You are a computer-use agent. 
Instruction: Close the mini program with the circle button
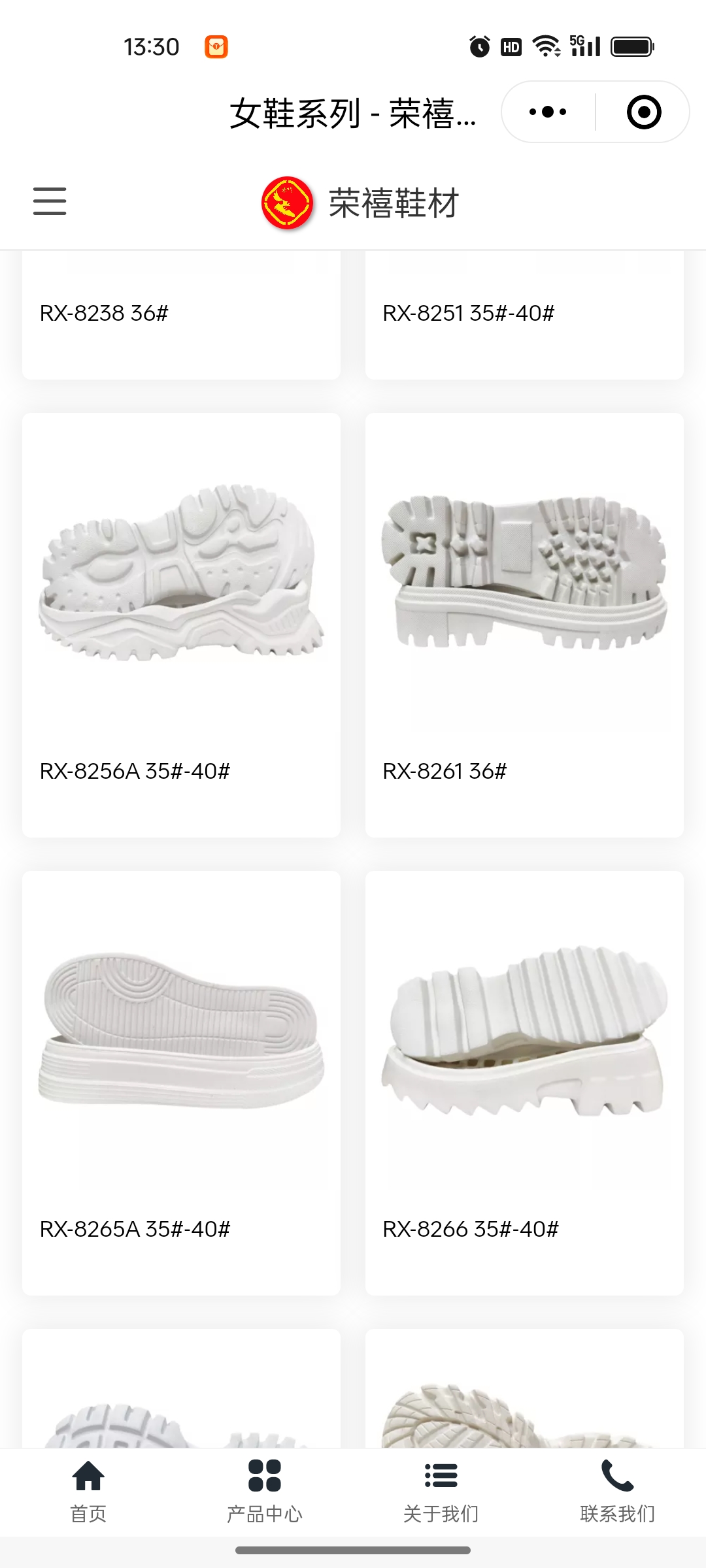pyautogui.click(x=643, y=112)
